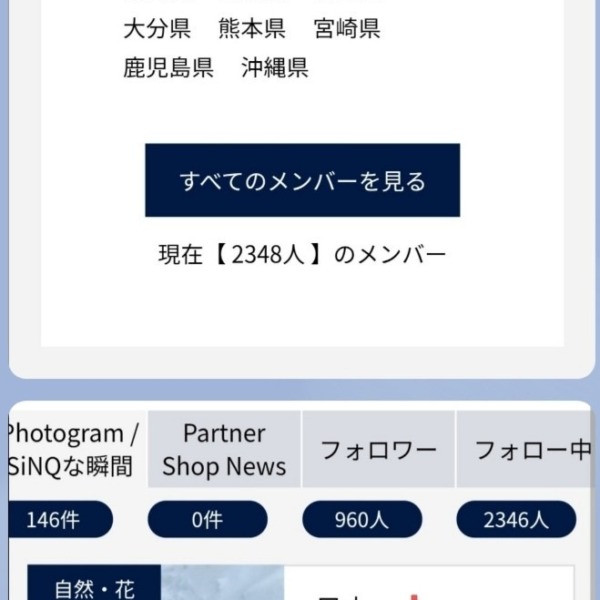Open 鹿児島県 member list
Image resolution: width=600 pixels, height=600 pixels.
click(168, 68)
